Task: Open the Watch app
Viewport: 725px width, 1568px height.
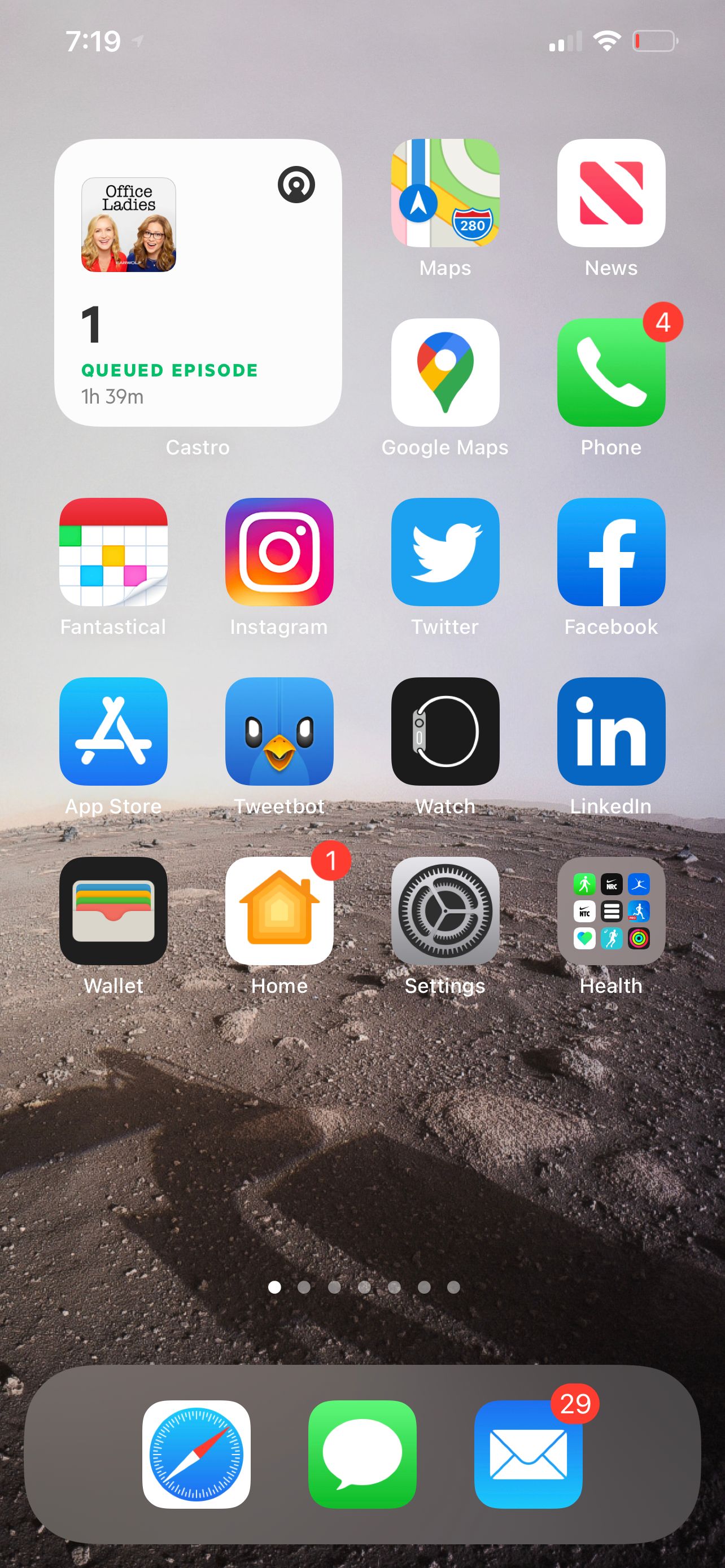Action: point(445,731)
